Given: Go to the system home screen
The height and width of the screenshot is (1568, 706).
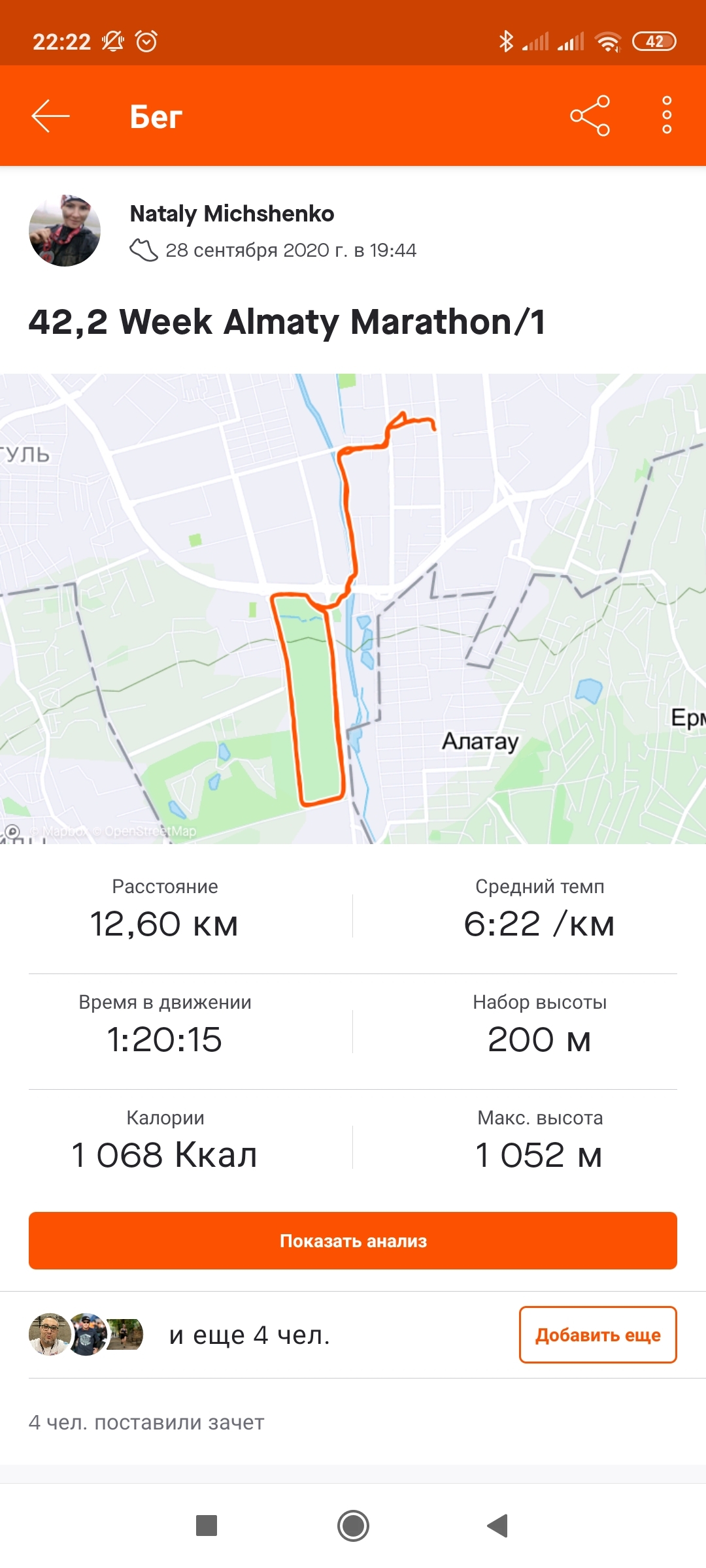Looking at the screenshot, I should click(353, 1526).
